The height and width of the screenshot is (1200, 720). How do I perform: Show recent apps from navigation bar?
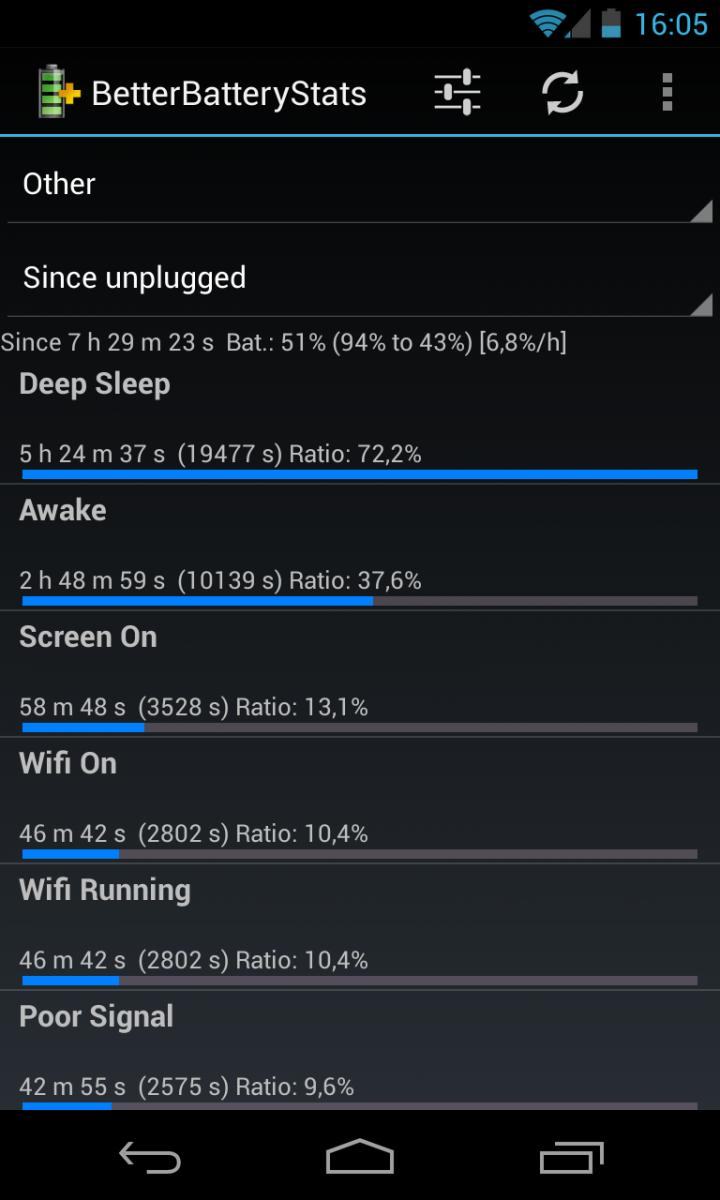571,1158
